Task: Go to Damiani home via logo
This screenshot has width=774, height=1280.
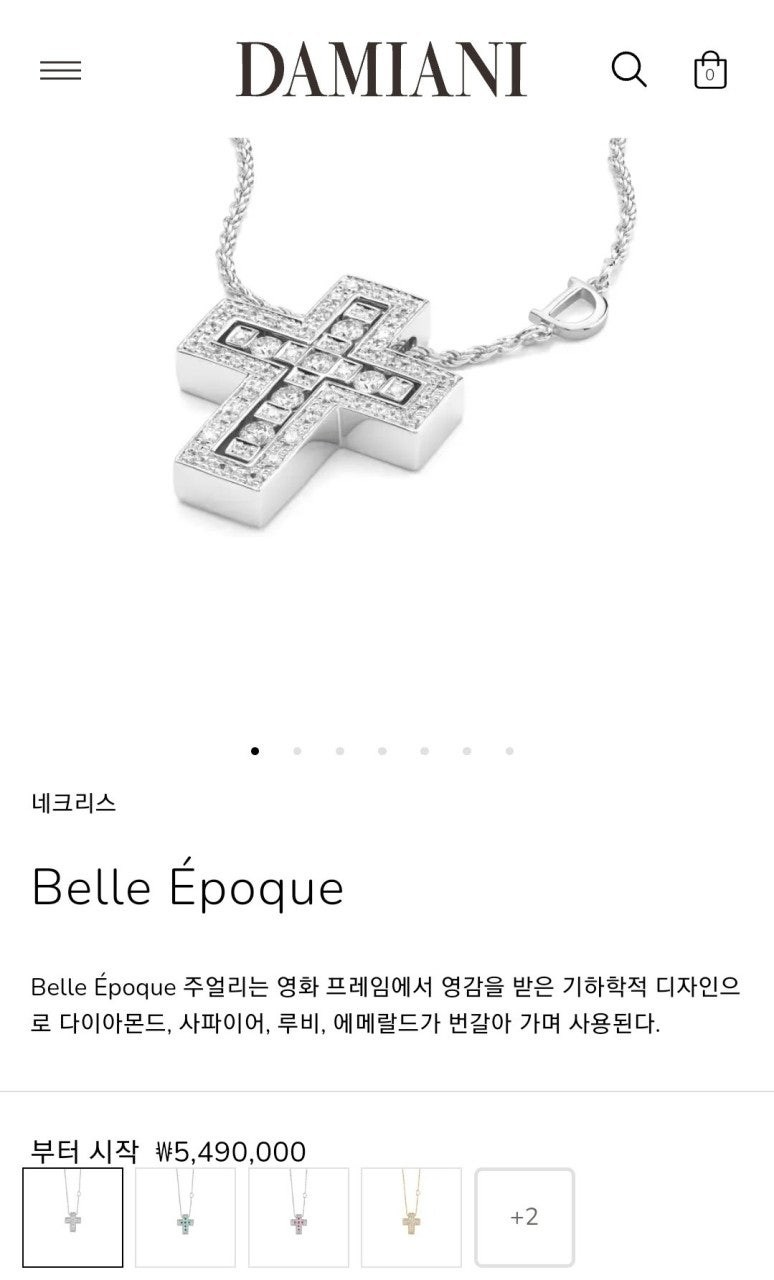Action: [381, 69]
